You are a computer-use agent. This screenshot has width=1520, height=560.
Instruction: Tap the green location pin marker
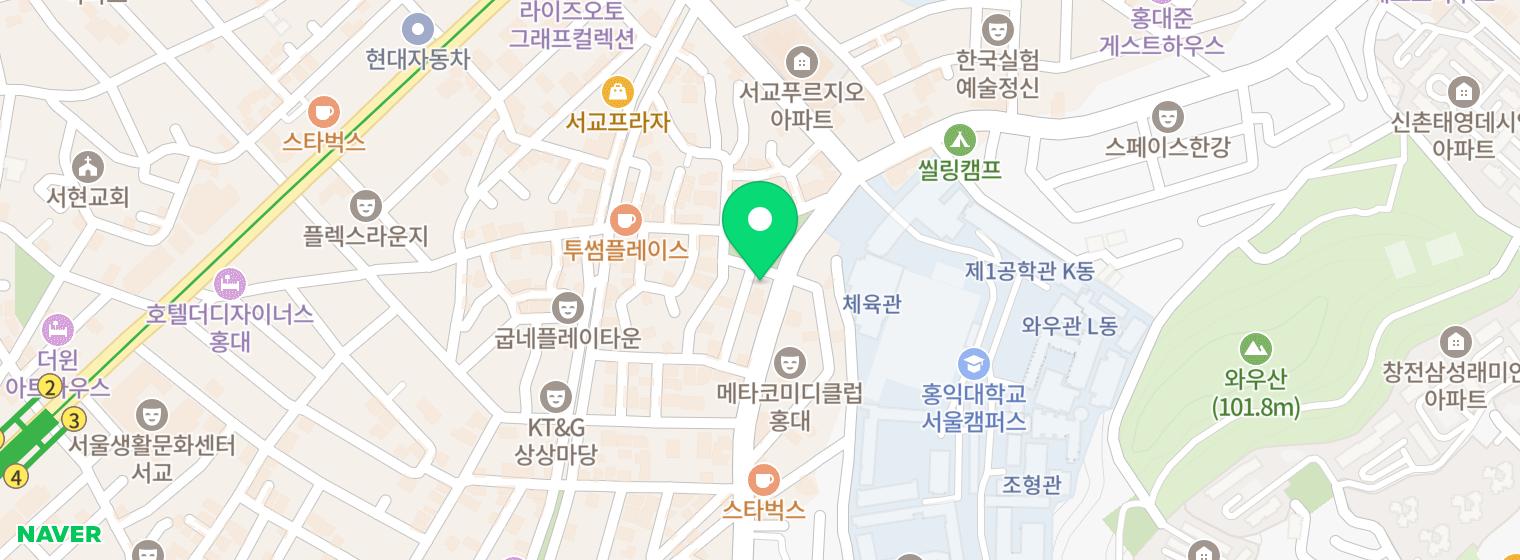click(760, 222)
